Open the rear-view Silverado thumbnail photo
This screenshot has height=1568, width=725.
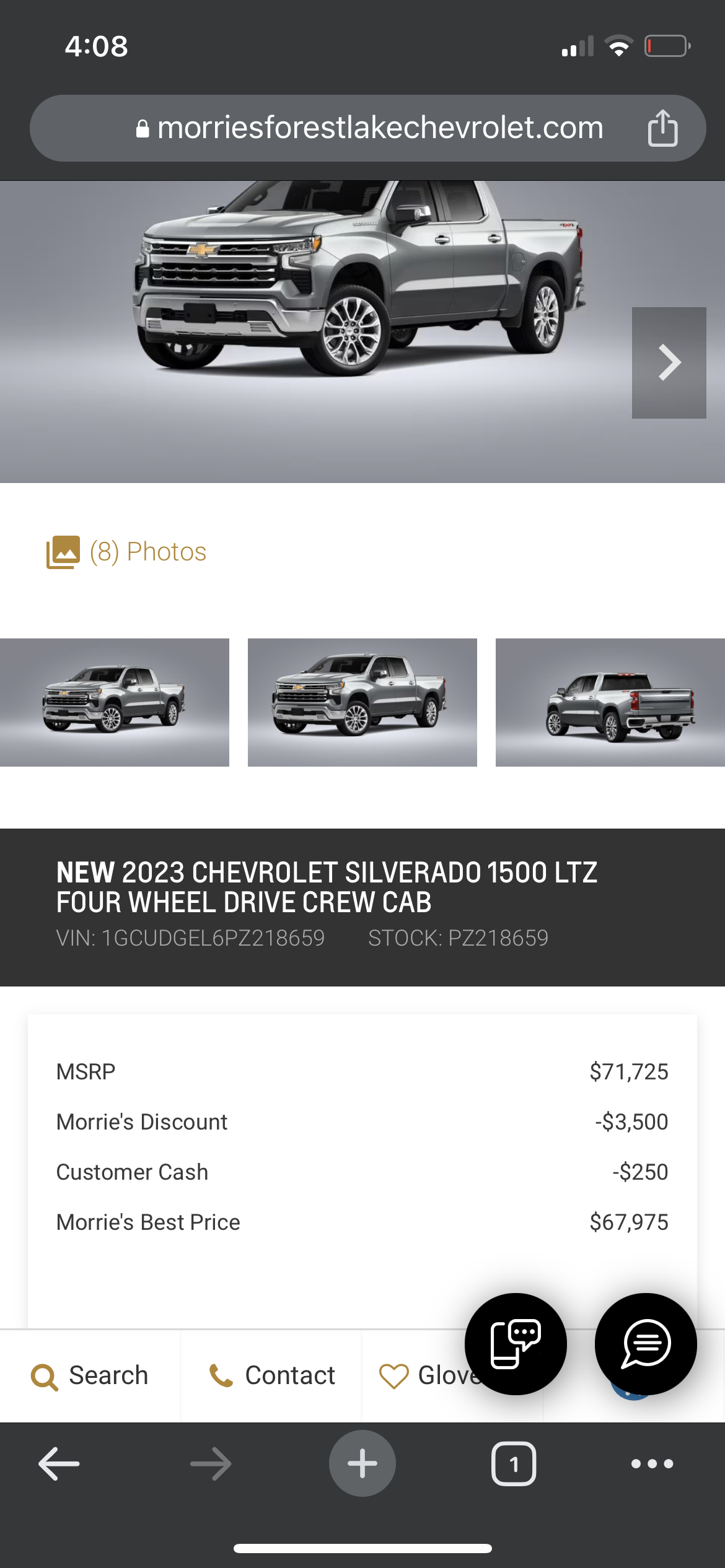[x=610, y=702]
